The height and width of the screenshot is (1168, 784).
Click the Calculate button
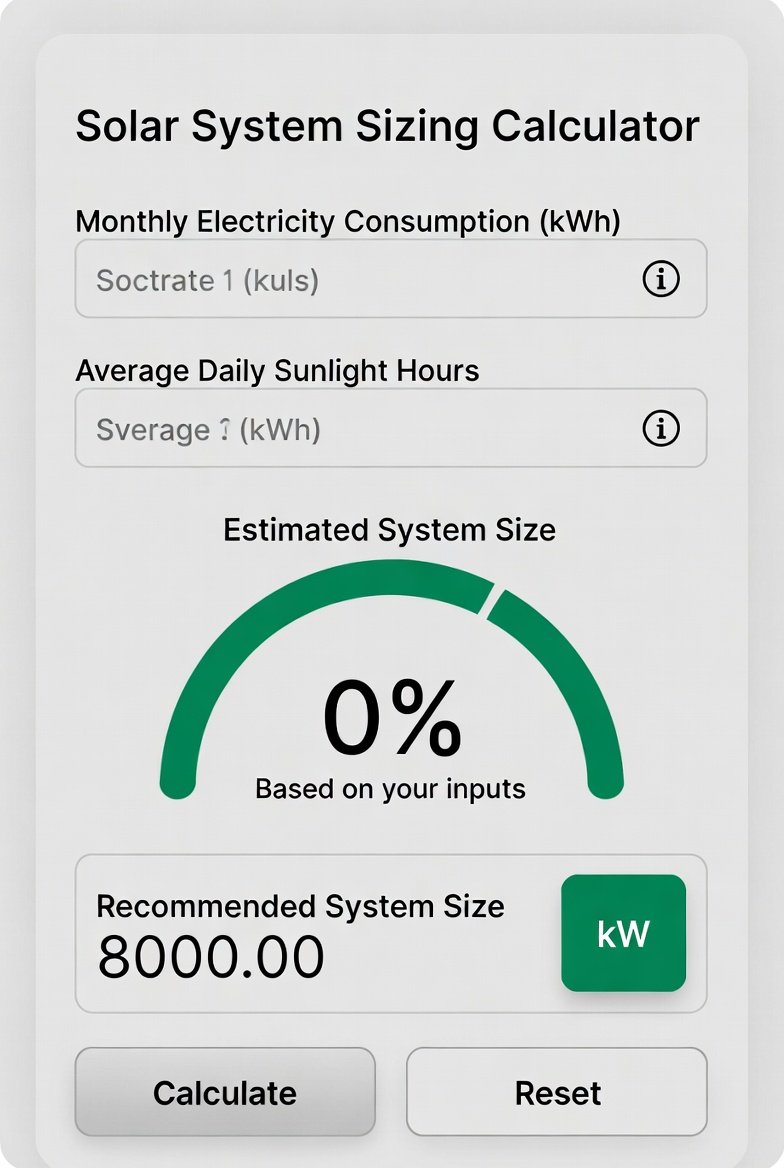(225, 1092)
